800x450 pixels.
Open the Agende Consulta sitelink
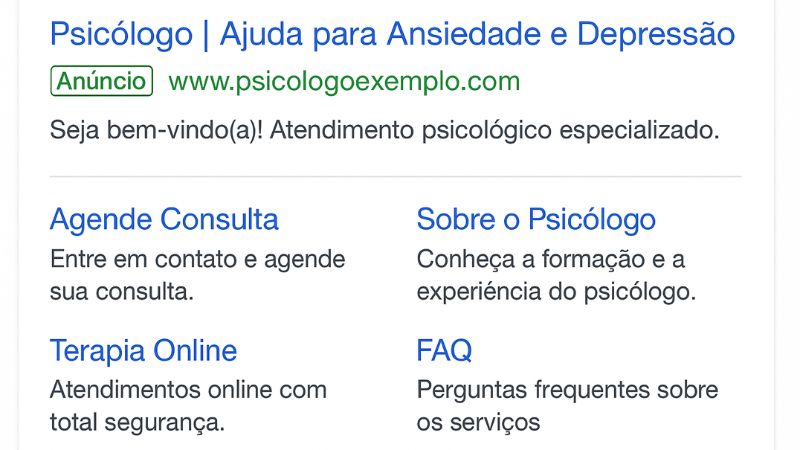click(164, 219)
